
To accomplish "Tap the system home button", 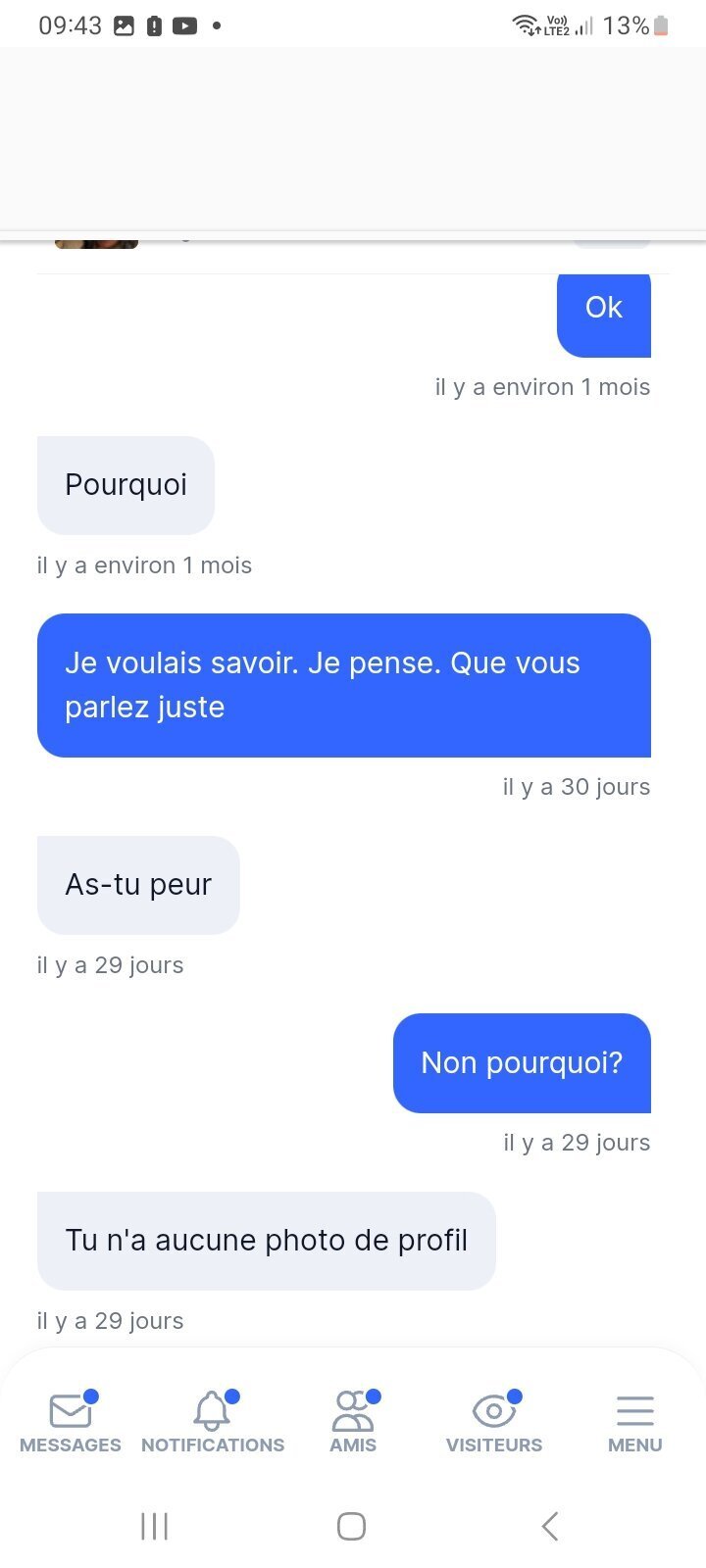I will point(351,1526).
